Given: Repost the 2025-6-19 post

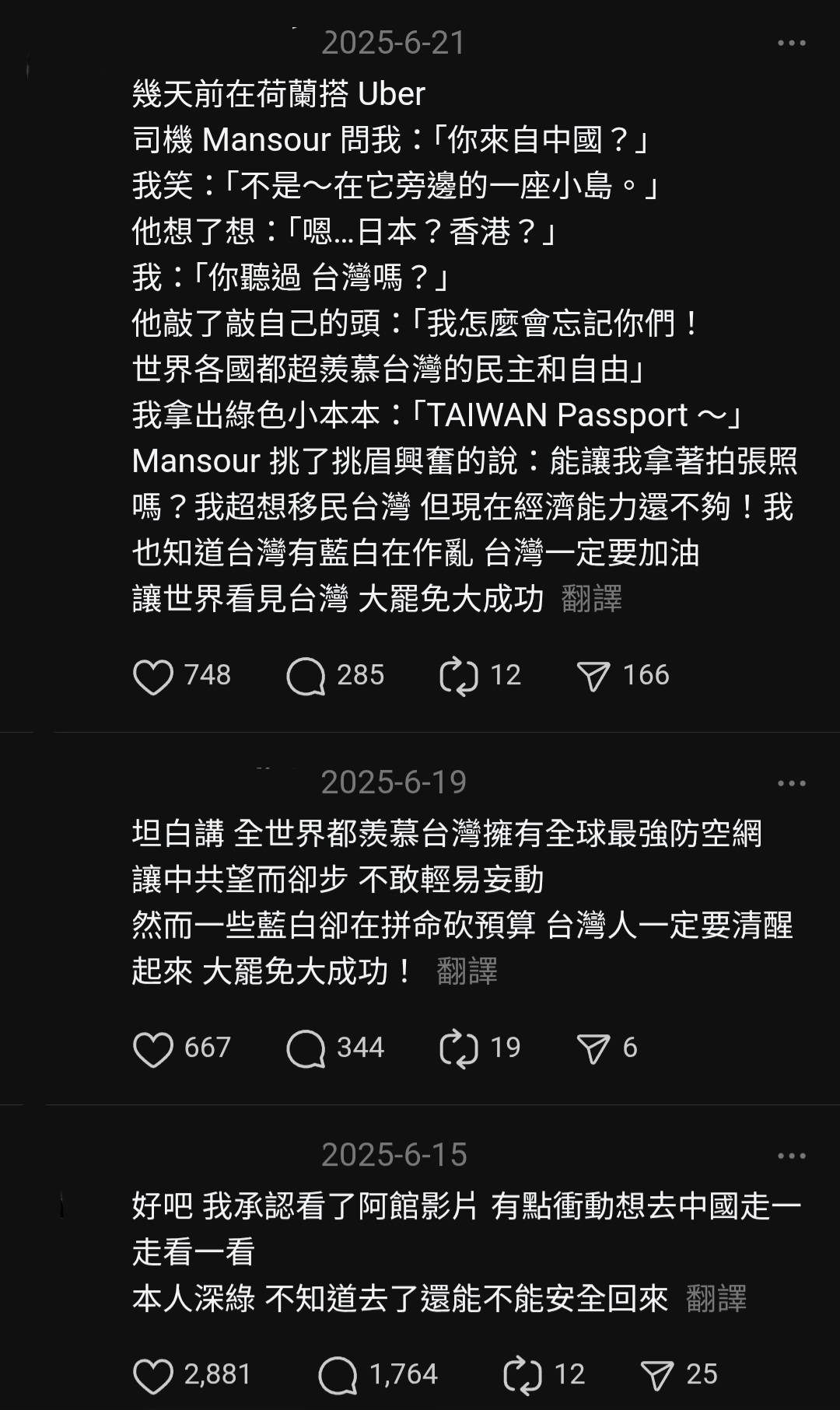Looking at the screenshot, I should 458,1048.
